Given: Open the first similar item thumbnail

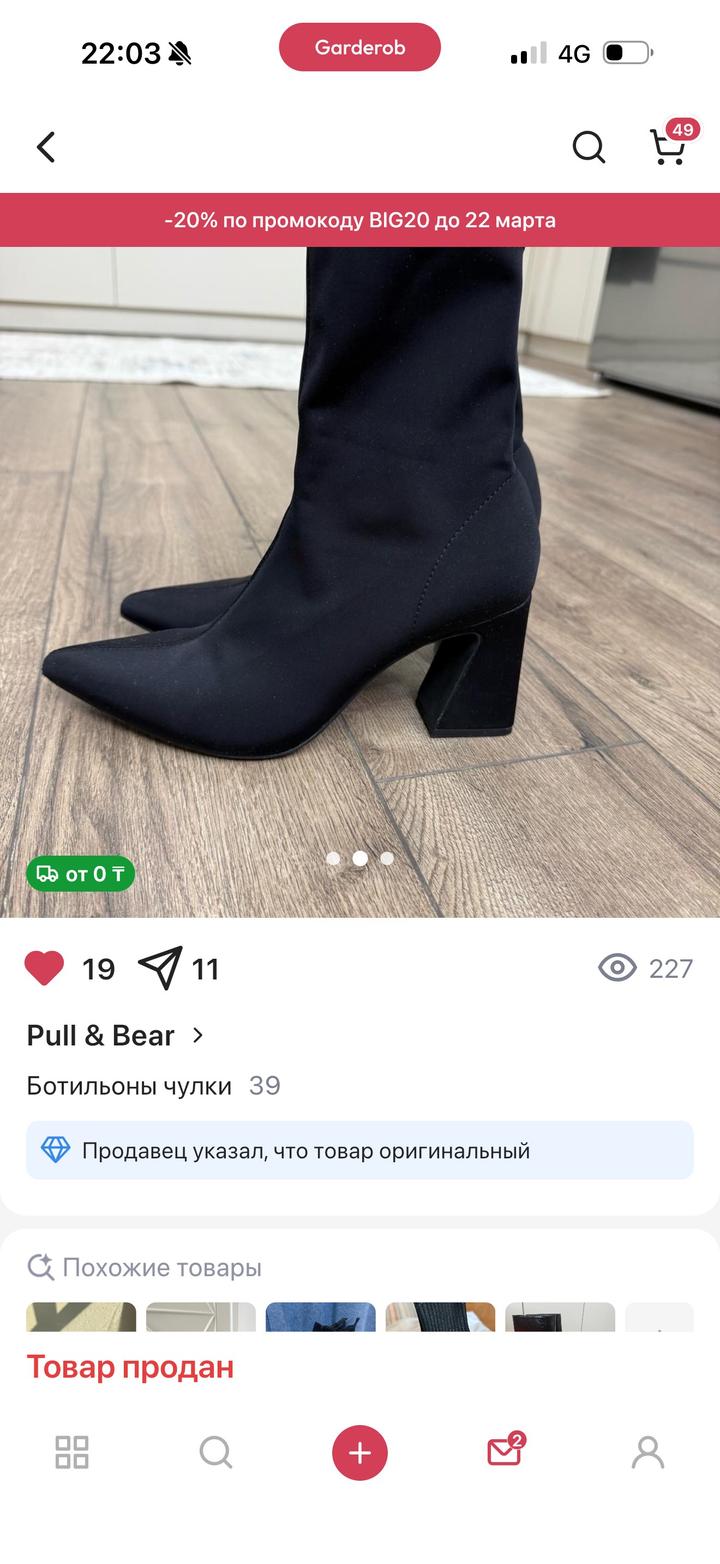Looking at the screenshot, I should 81,1316.
